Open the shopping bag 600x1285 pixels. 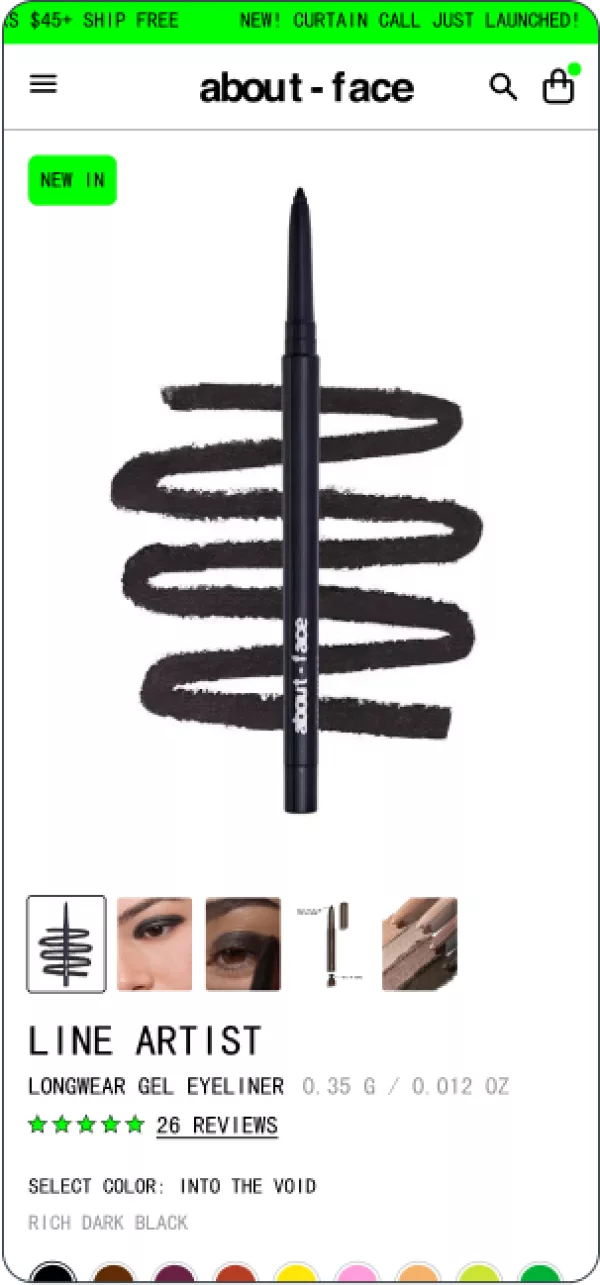point(558,87)
